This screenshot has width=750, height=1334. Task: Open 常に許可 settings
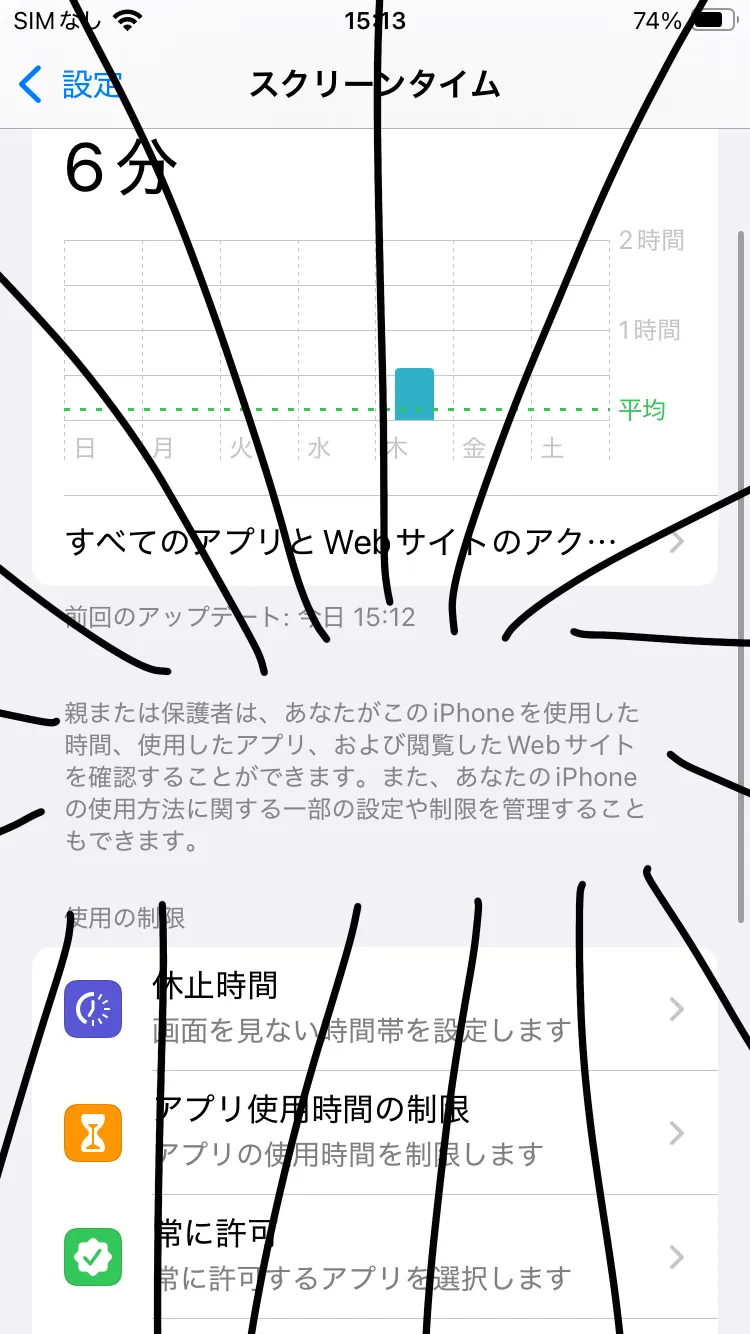coord(375,1256)
